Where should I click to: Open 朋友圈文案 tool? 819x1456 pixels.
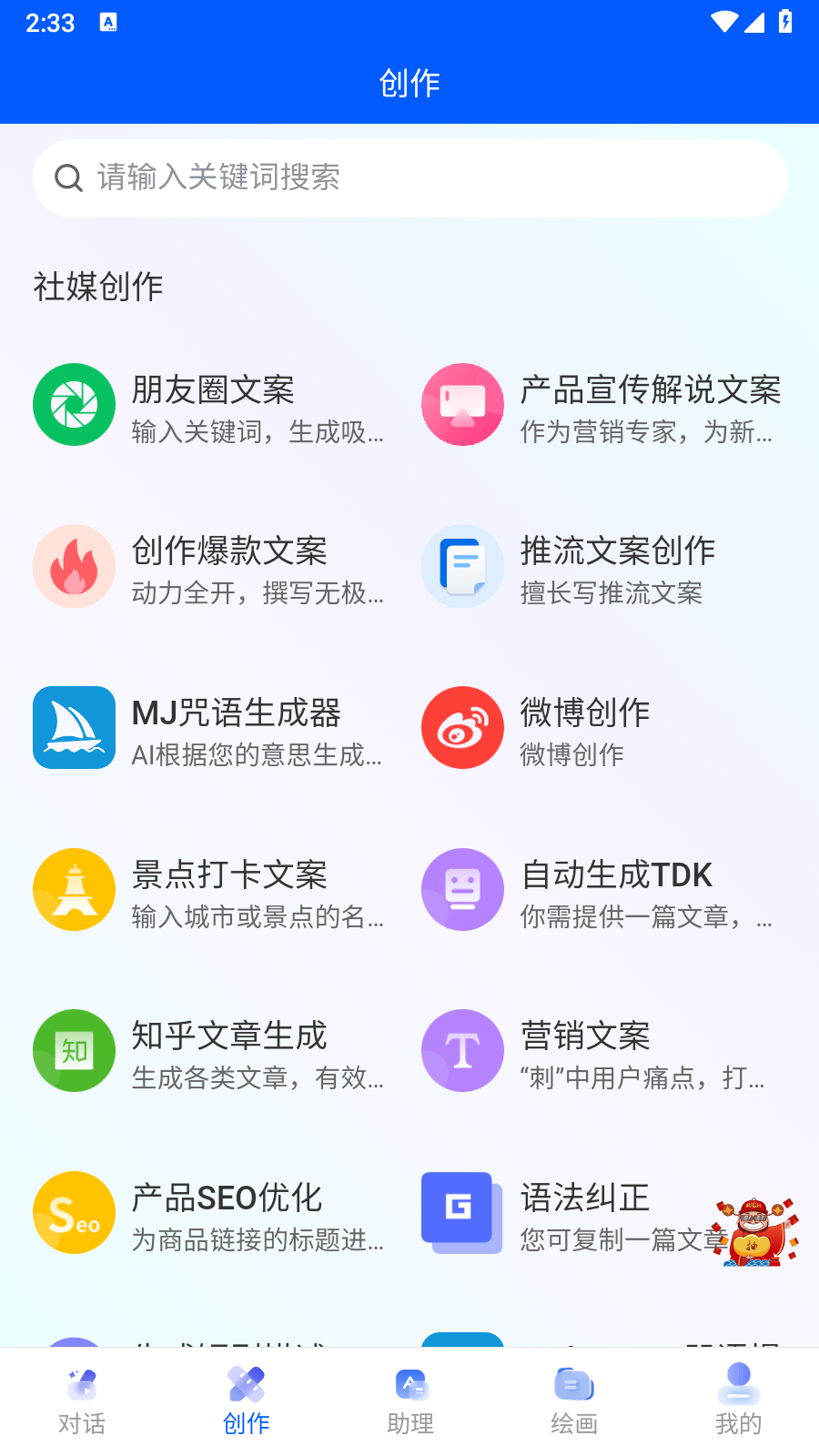(211, 406)
